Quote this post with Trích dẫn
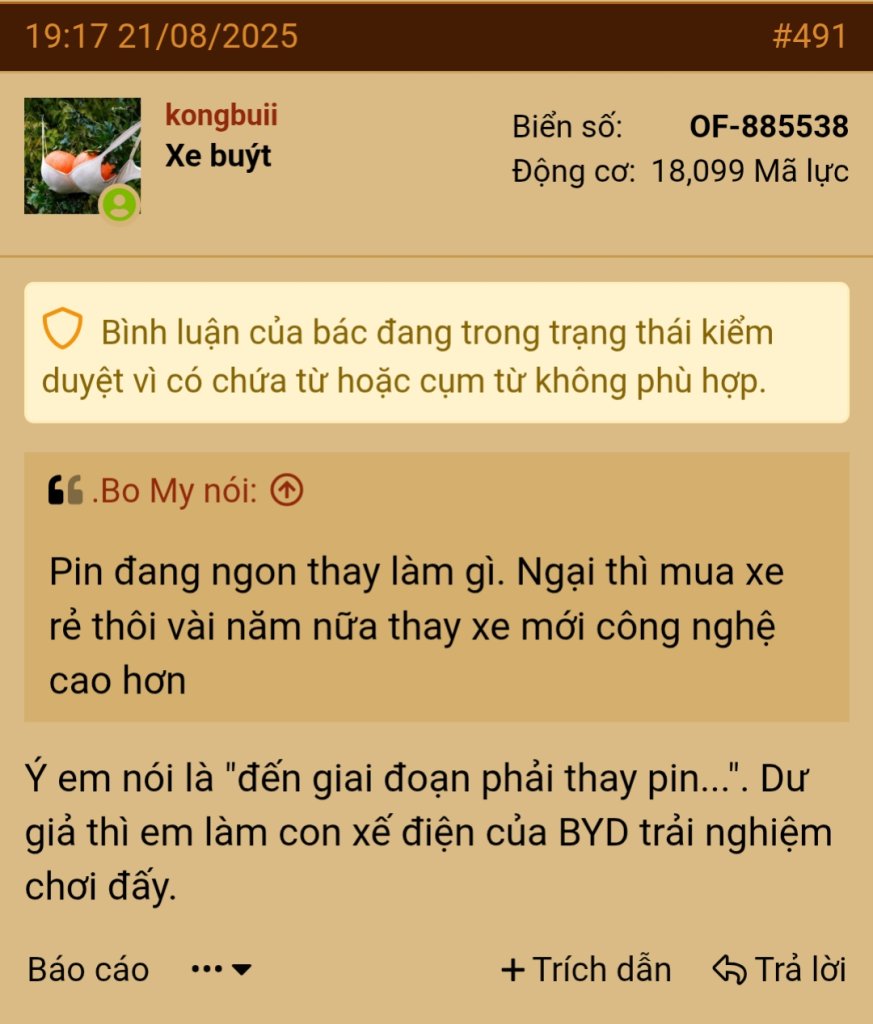This screenshot has width=873, height=1024. coord(586,969)
